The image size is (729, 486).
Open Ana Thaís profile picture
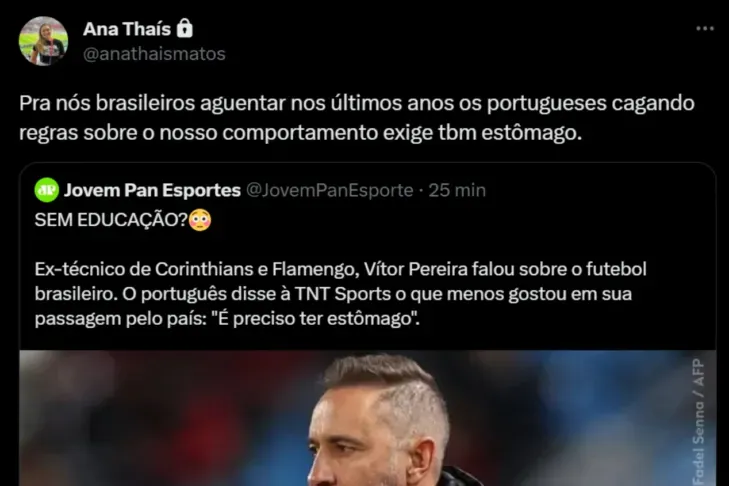pos(43,41)
